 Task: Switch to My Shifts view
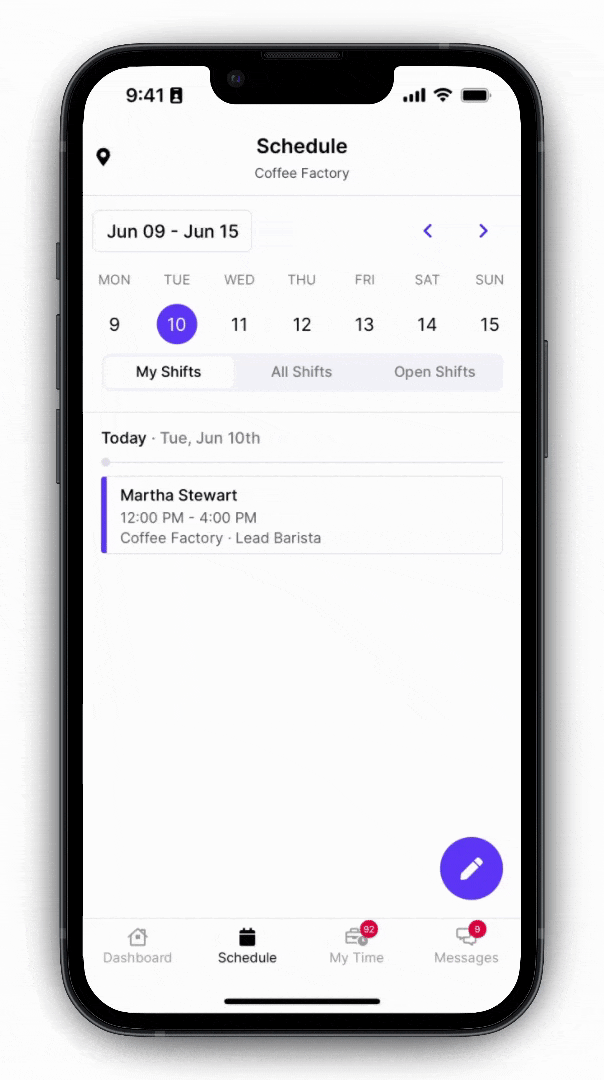[x=169, y=372]
